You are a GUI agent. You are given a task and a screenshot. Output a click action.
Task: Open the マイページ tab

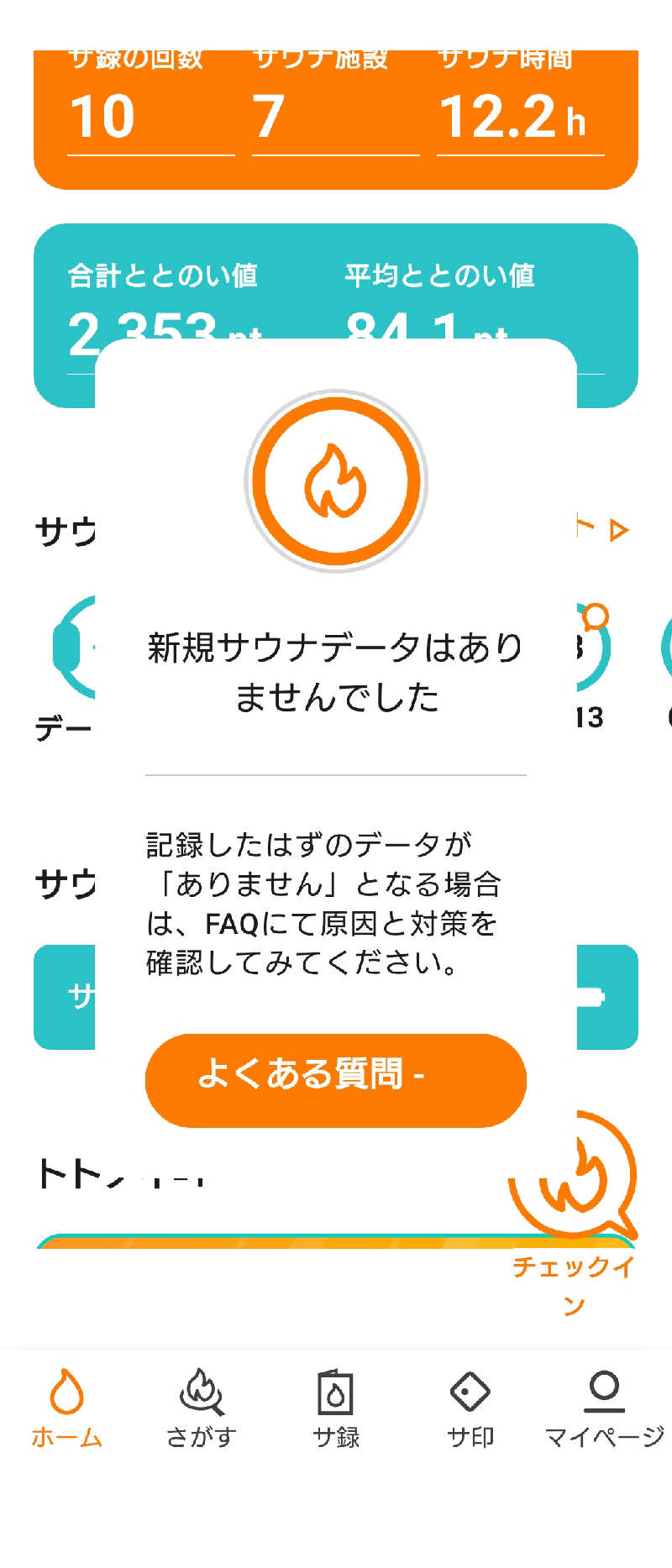point(604,1408)
